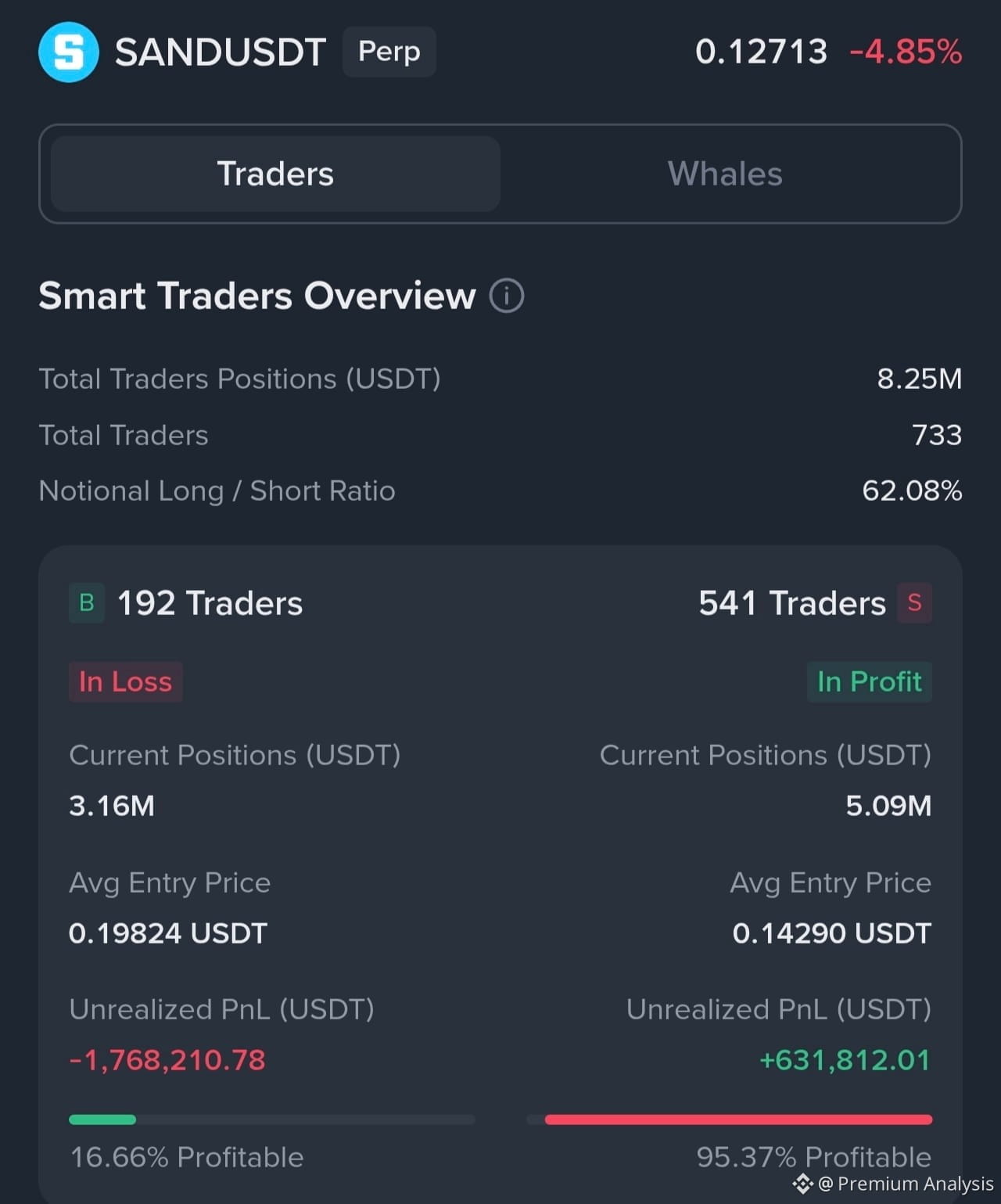Click the In Profit status badge
The height and width of the screenshot is (1204, 1001).
869,681
